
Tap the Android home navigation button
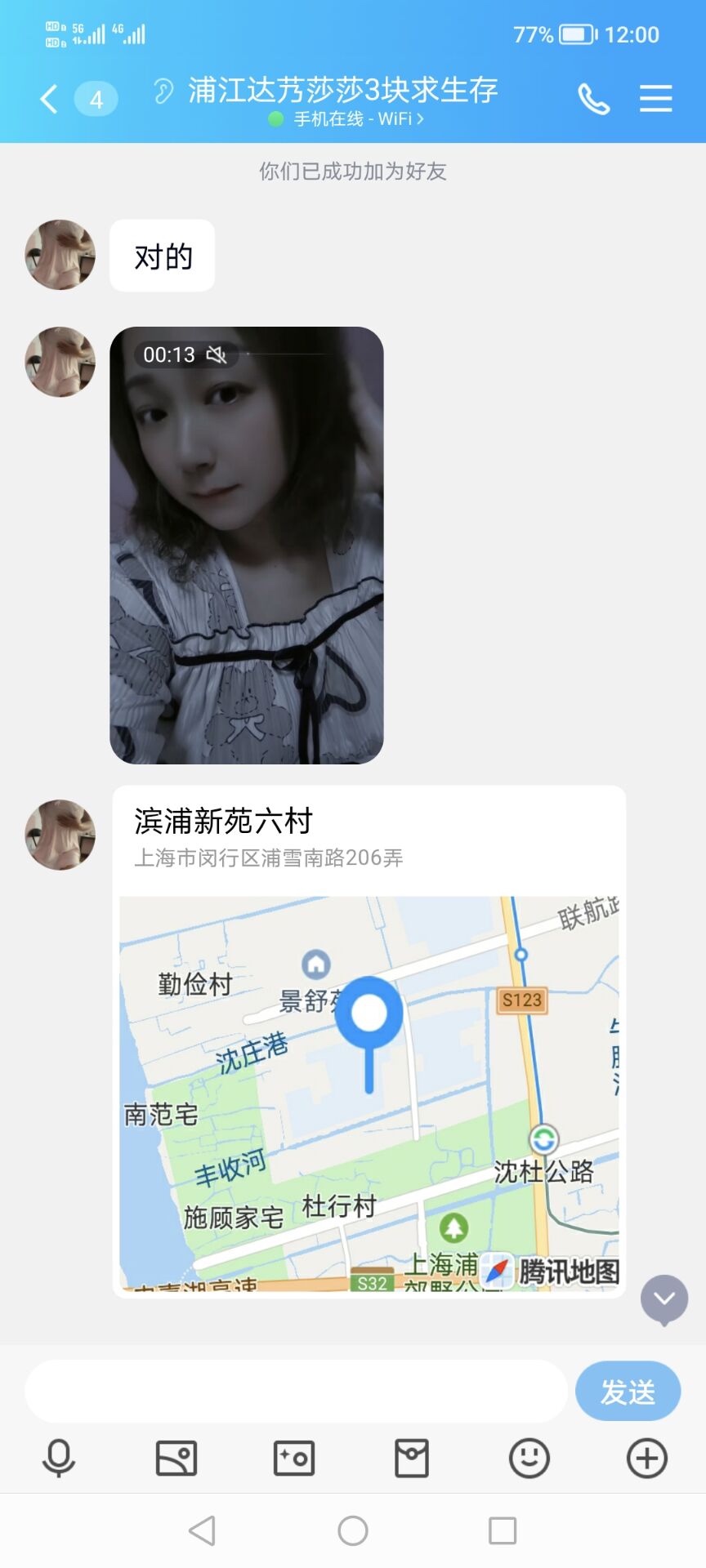(x=352, y=1529)
